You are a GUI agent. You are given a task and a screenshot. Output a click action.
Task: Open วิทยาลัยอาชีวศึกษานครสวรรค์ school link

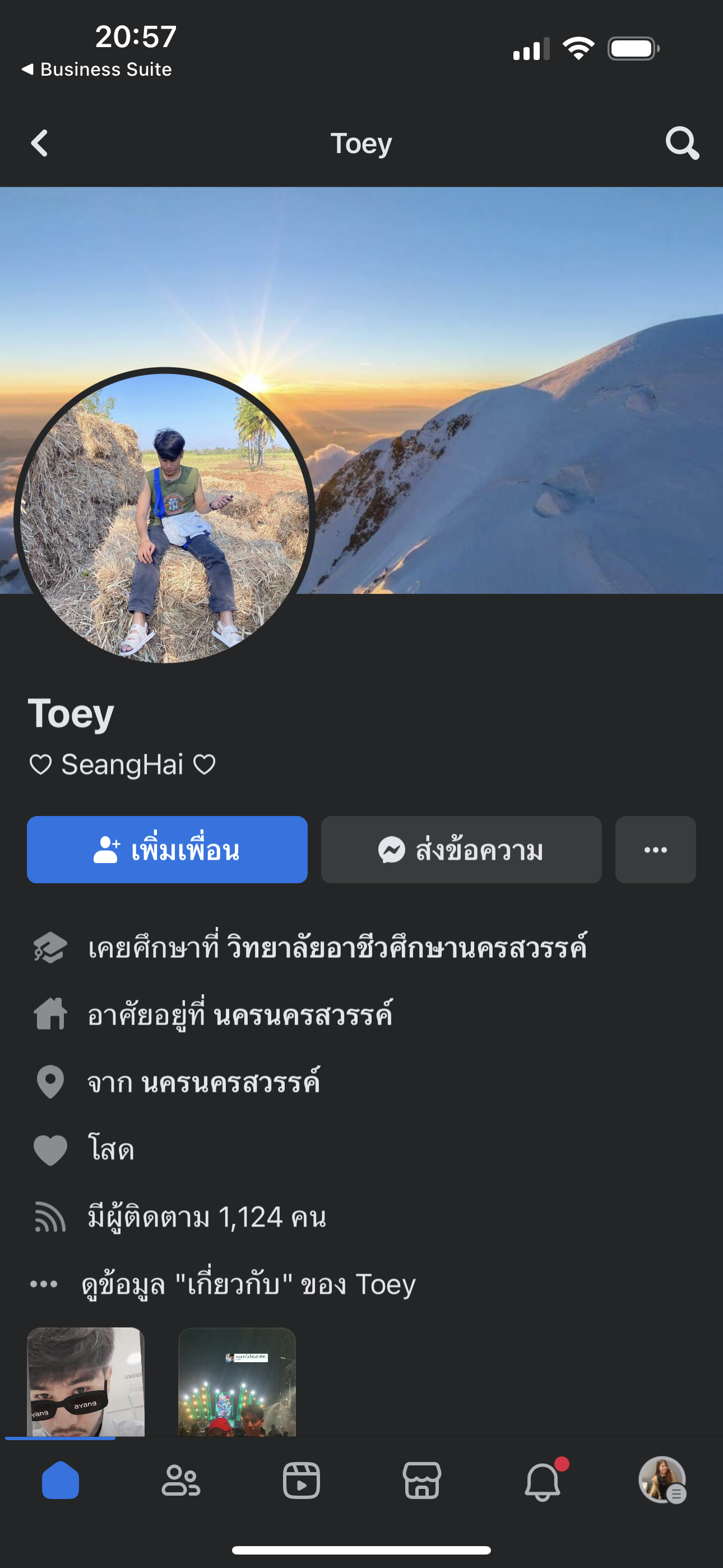(406, 948)
